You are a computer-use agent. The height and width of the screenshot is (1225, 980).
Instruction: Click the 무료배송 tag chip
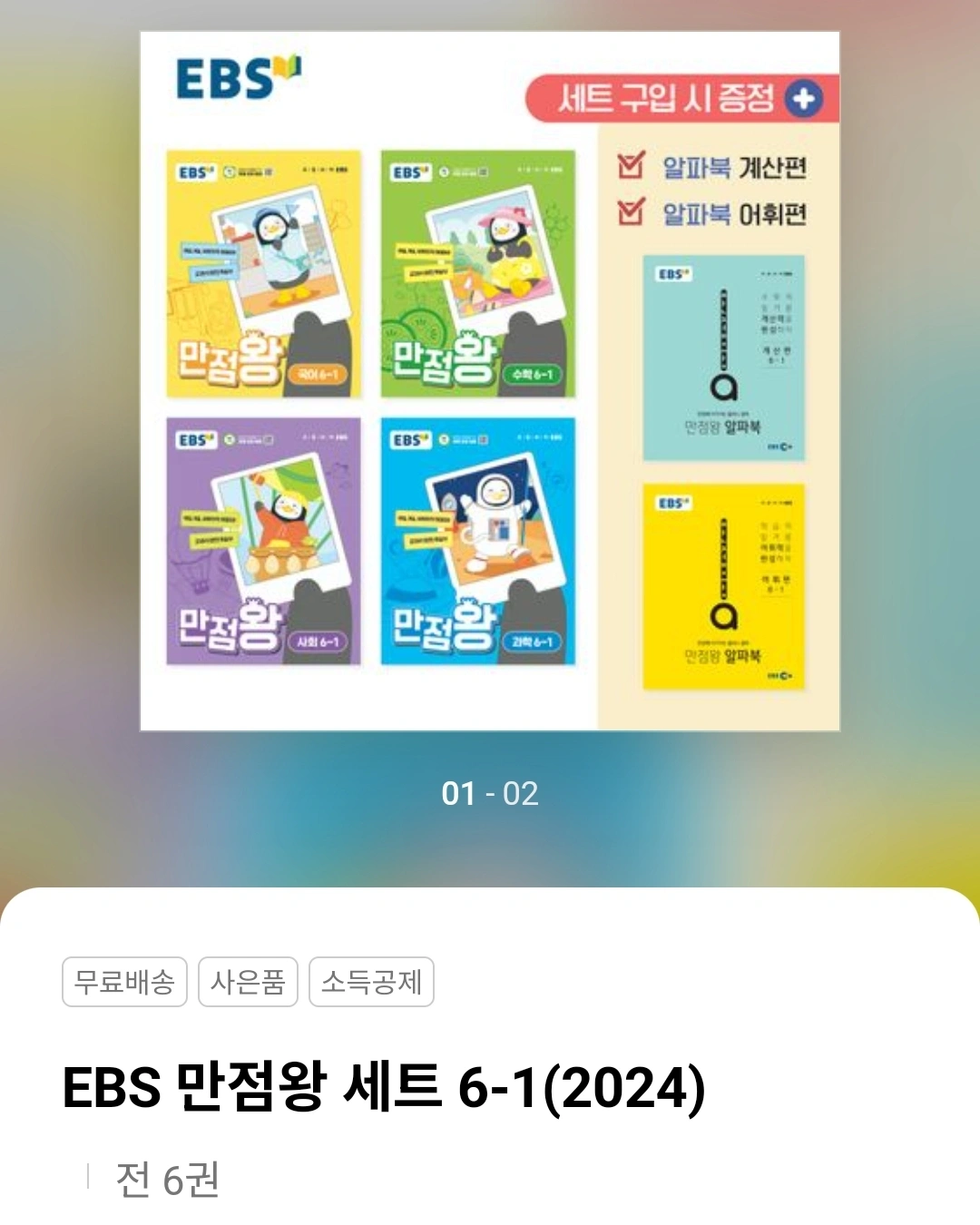pyautogui.click(x=123, y=981)
